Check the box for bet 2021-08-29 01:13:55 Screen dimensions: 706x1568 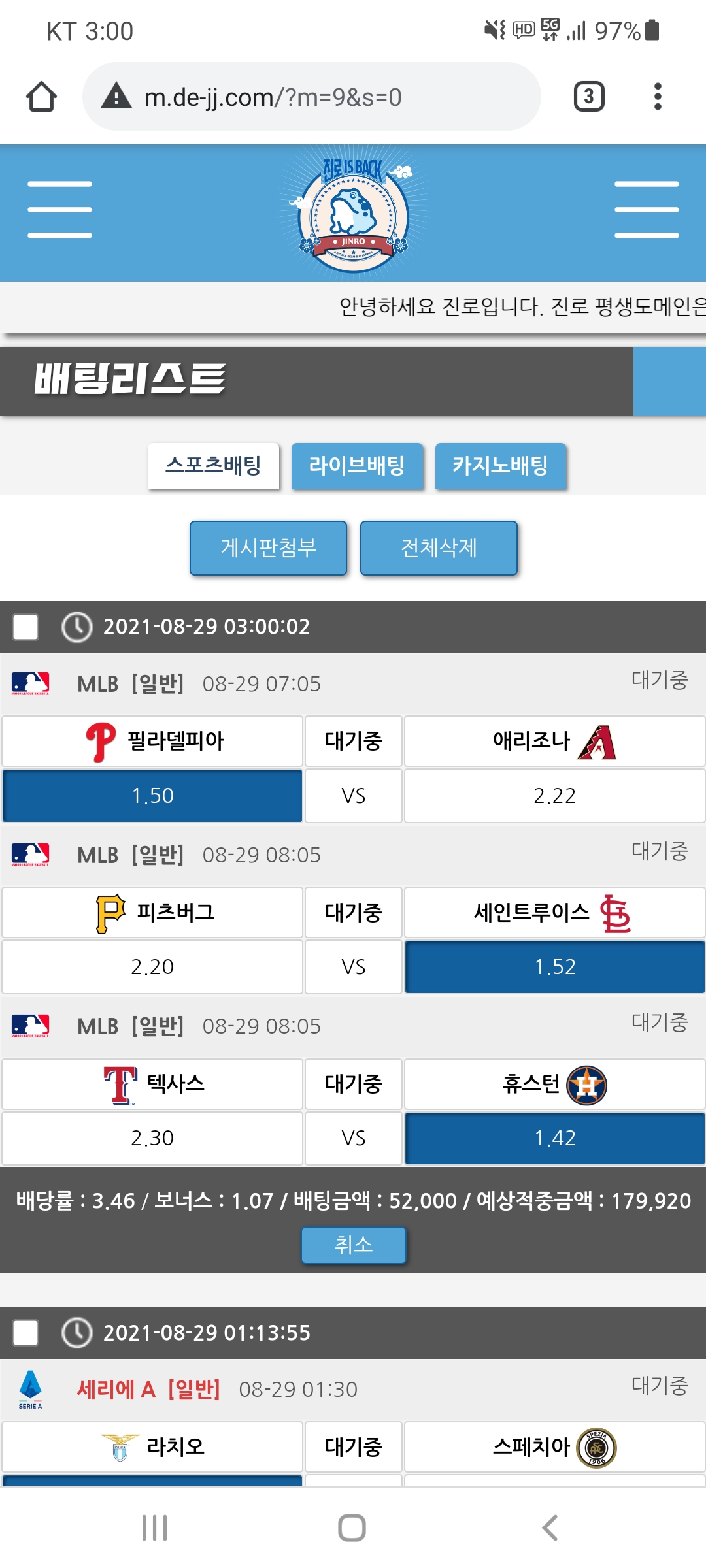(25, 1333)
